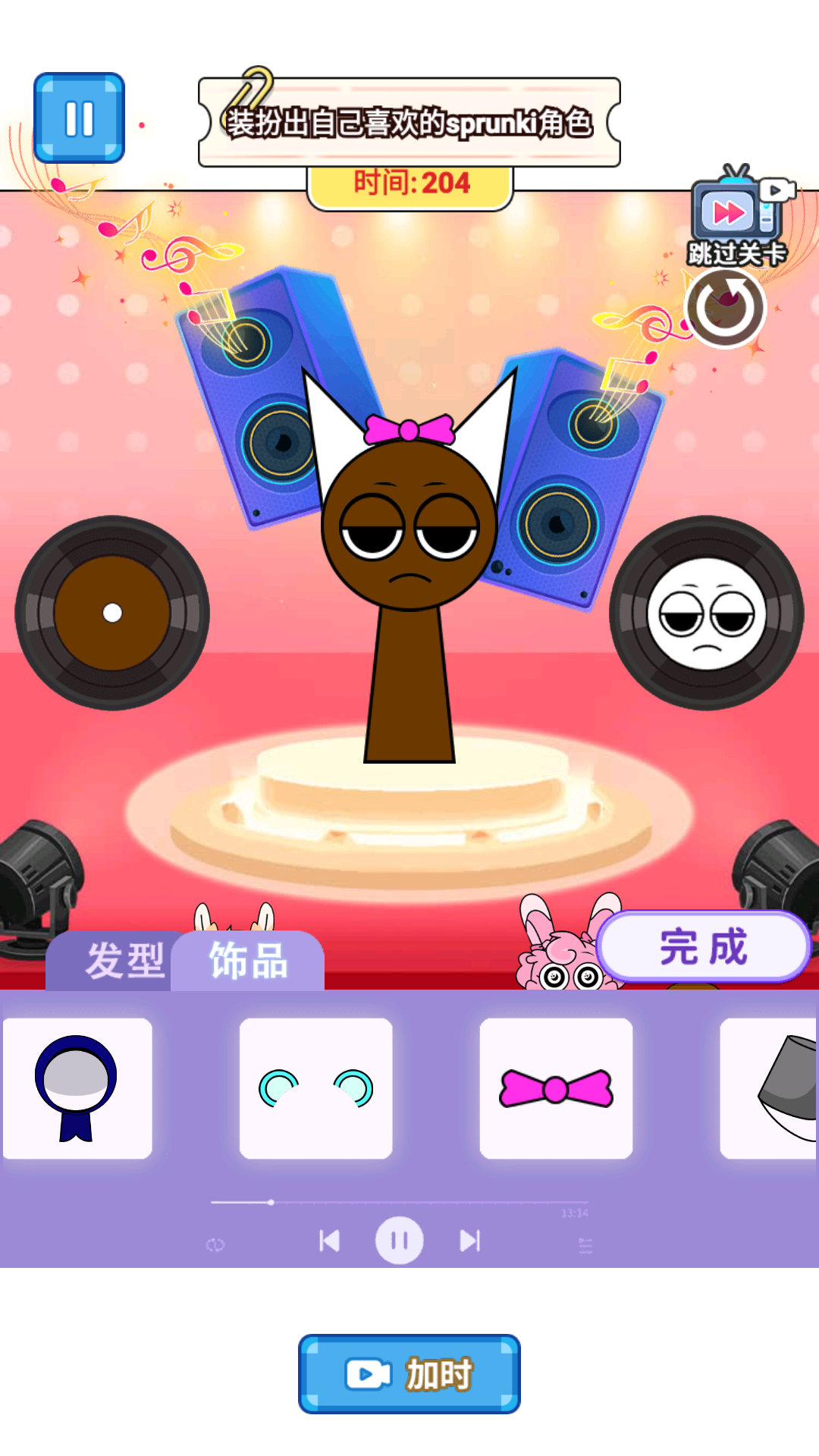Finish dressing up with 完成
Viewport: 819px width, 1456px height.
point(704,947)
